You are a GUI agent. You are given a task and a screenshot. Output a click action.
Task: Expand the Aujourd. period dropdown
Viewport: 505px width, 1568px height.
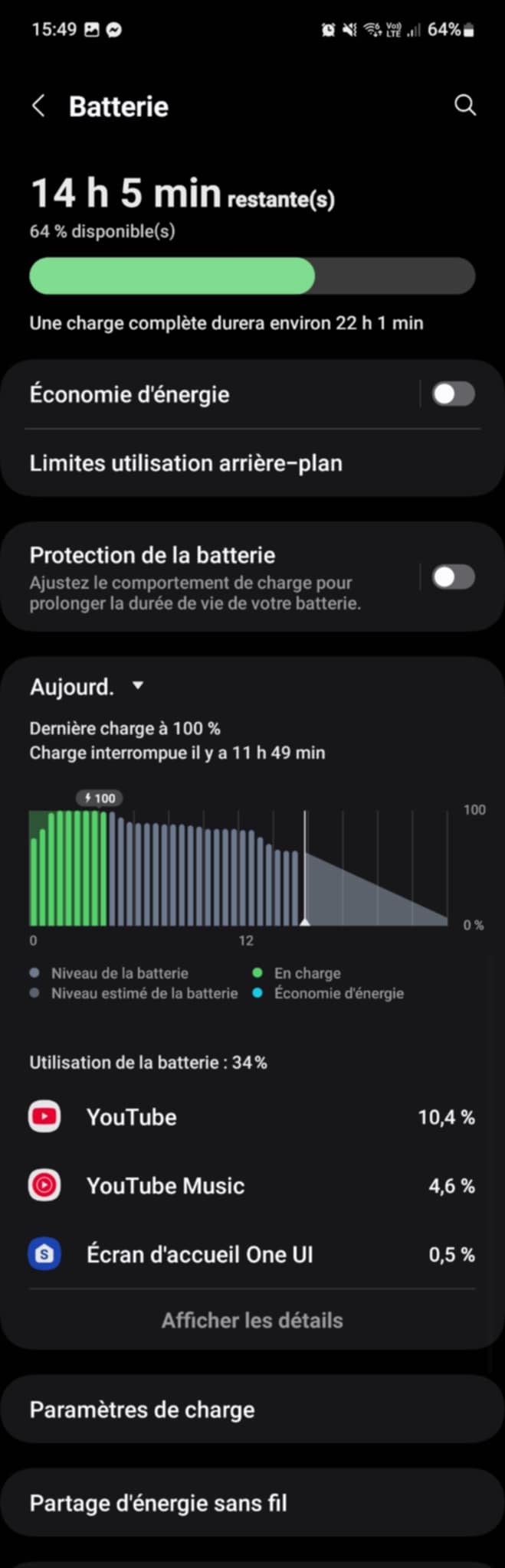[87, 687]
